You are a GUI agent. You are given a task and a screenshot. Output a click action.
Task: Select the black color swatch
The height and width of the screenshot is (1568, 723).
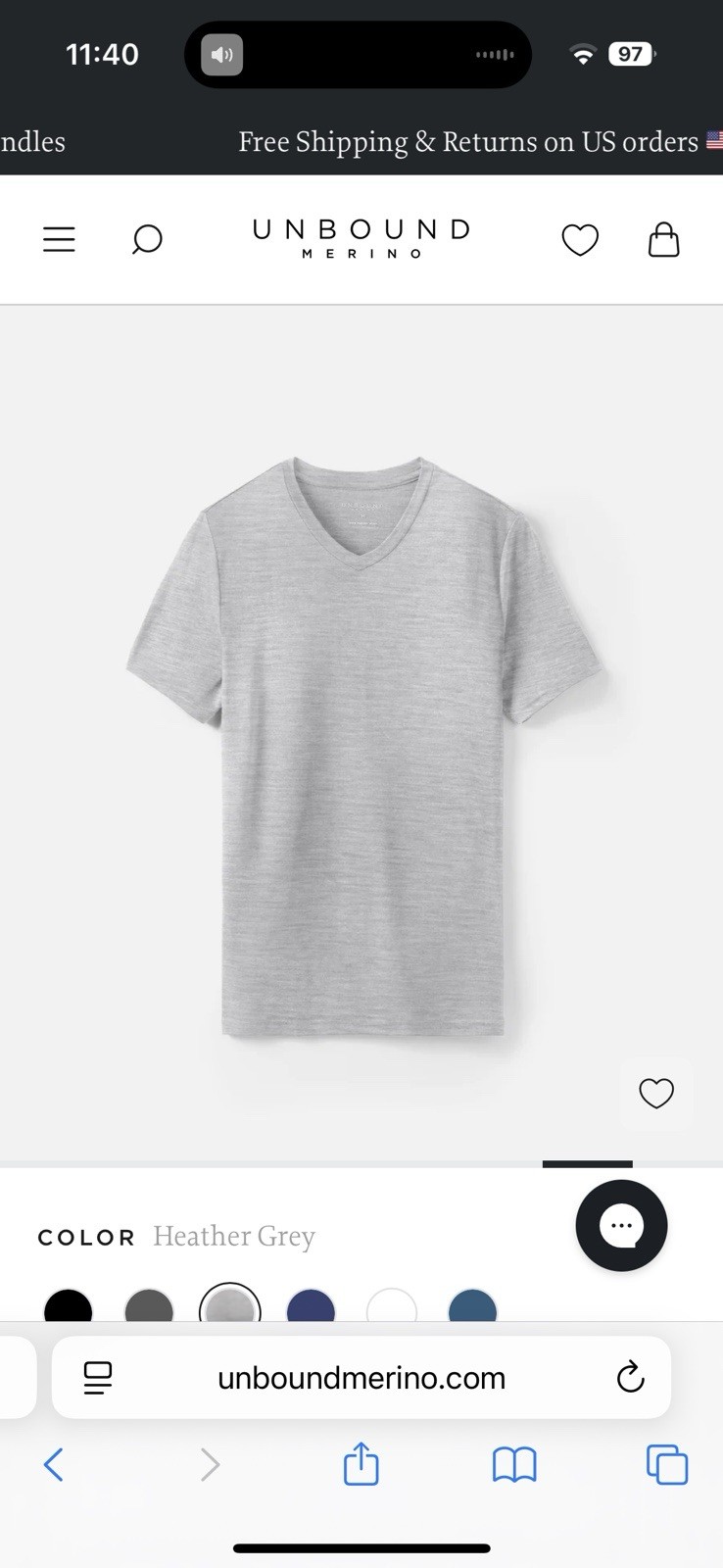pos(69,1307)
